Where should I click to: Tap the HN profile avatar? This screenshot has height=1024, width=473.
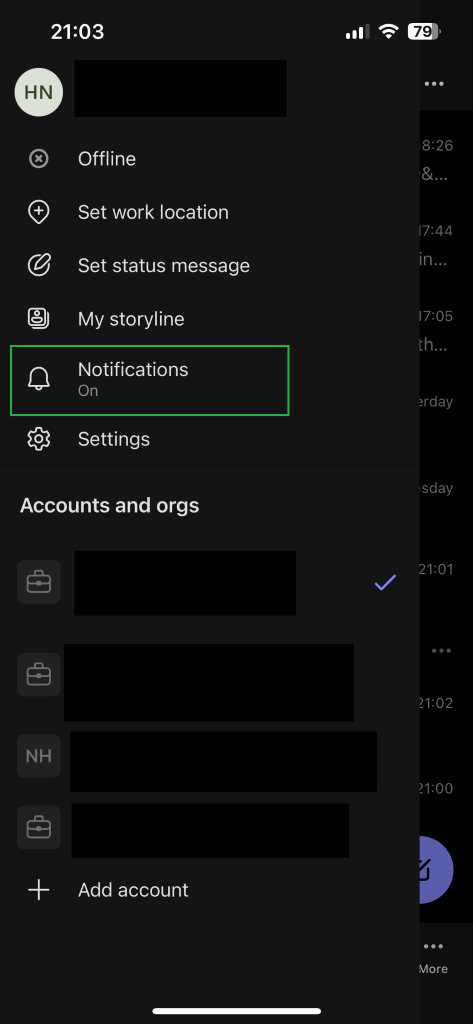(x=39, y=92)
